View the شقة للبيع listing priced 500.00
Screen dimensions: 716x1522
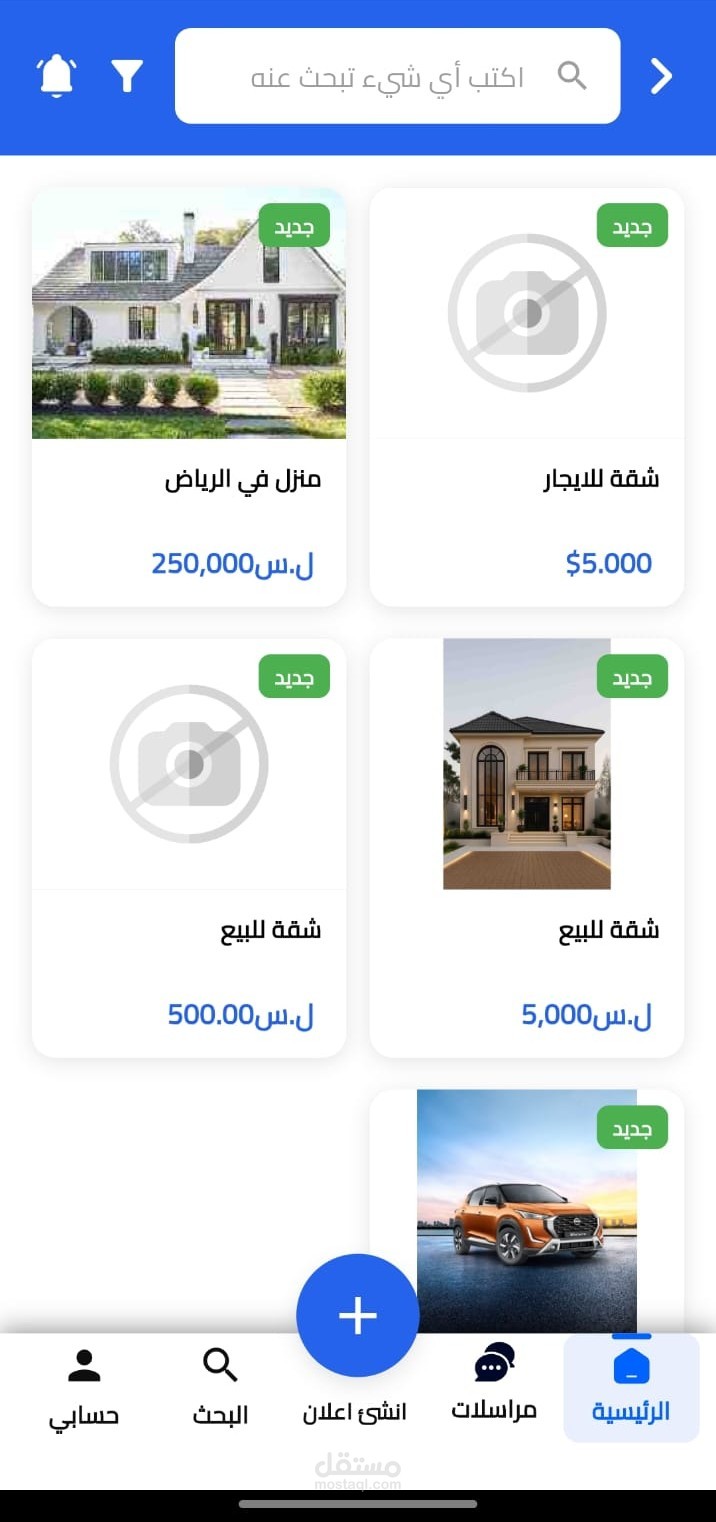[189, 847]
